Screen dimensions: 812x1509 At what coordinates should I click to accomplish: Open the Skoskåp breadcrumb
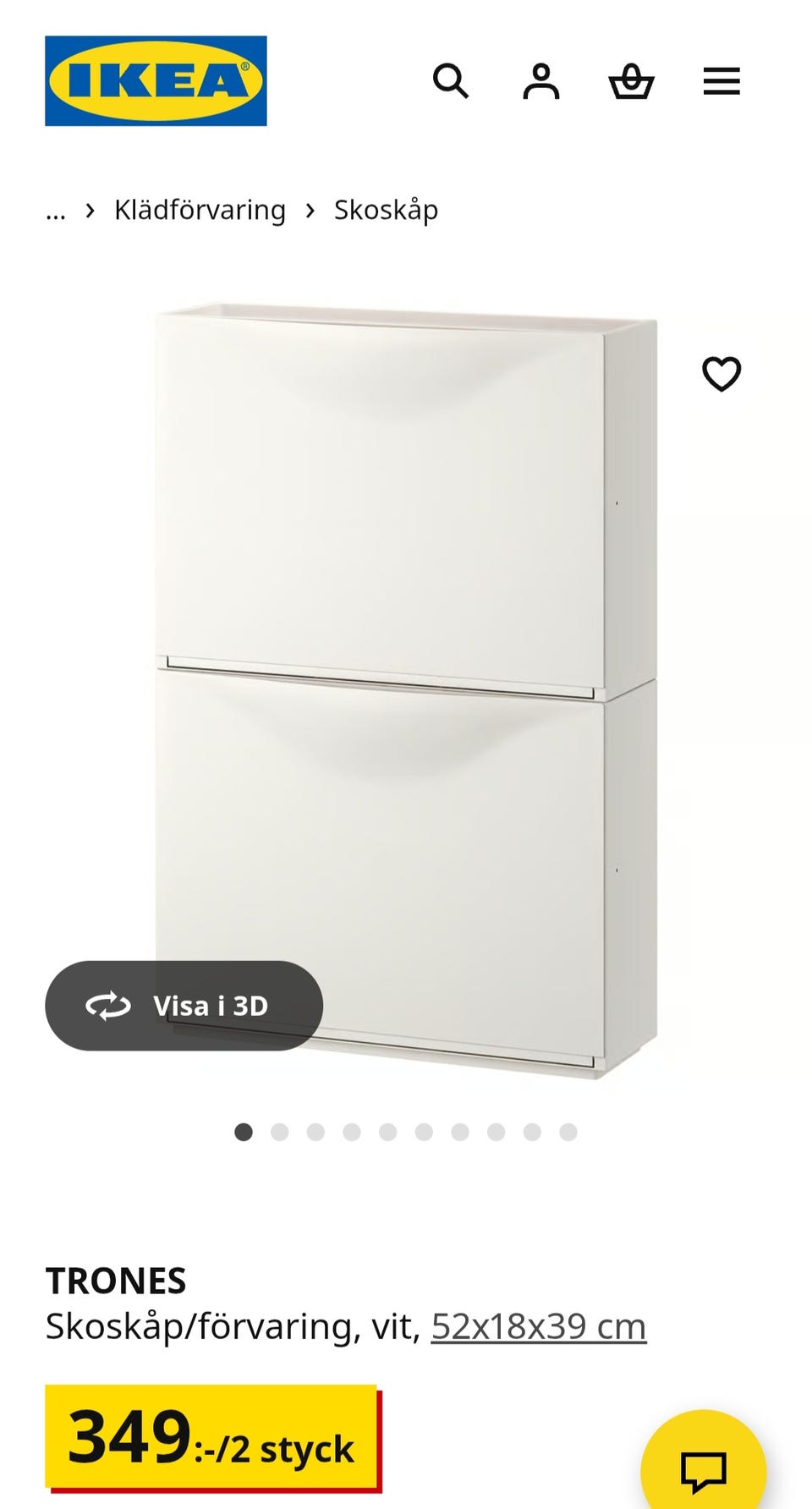[386, 210]
